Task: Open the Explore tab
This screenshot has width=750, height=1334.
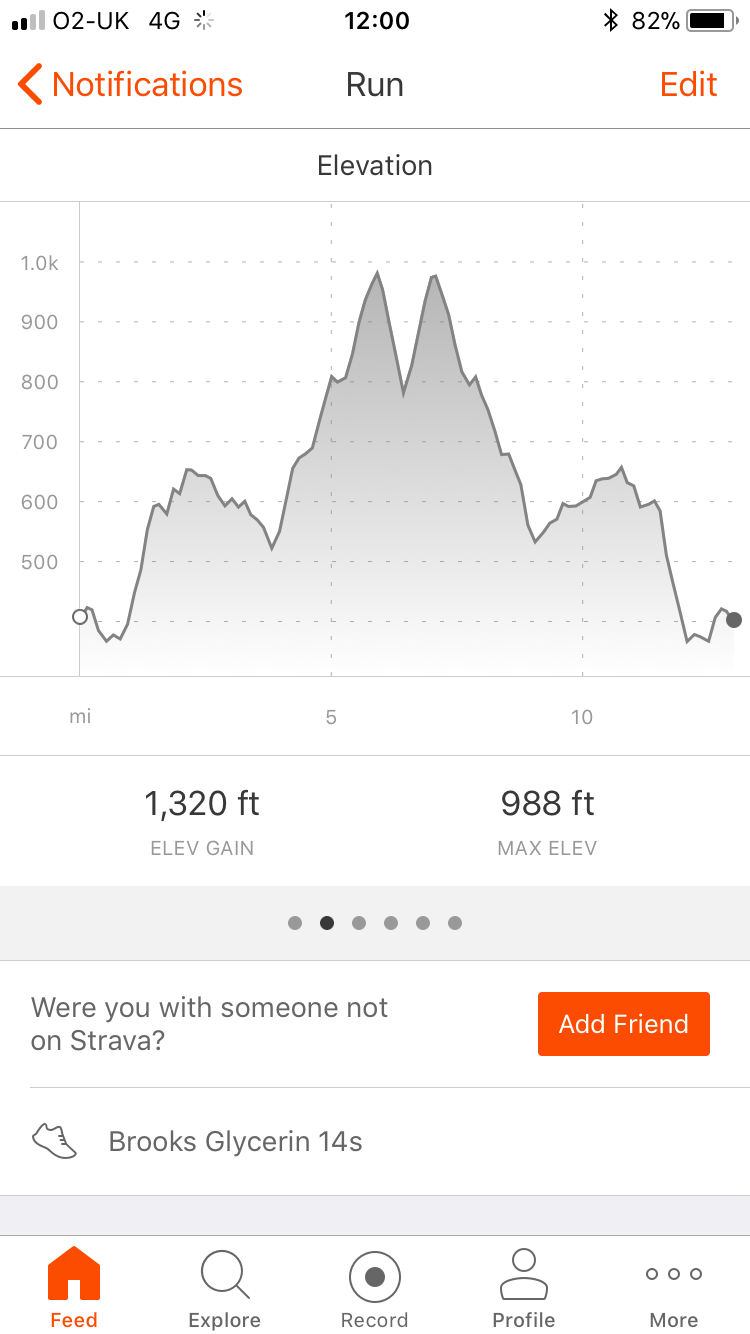Action: (225, 1287)
